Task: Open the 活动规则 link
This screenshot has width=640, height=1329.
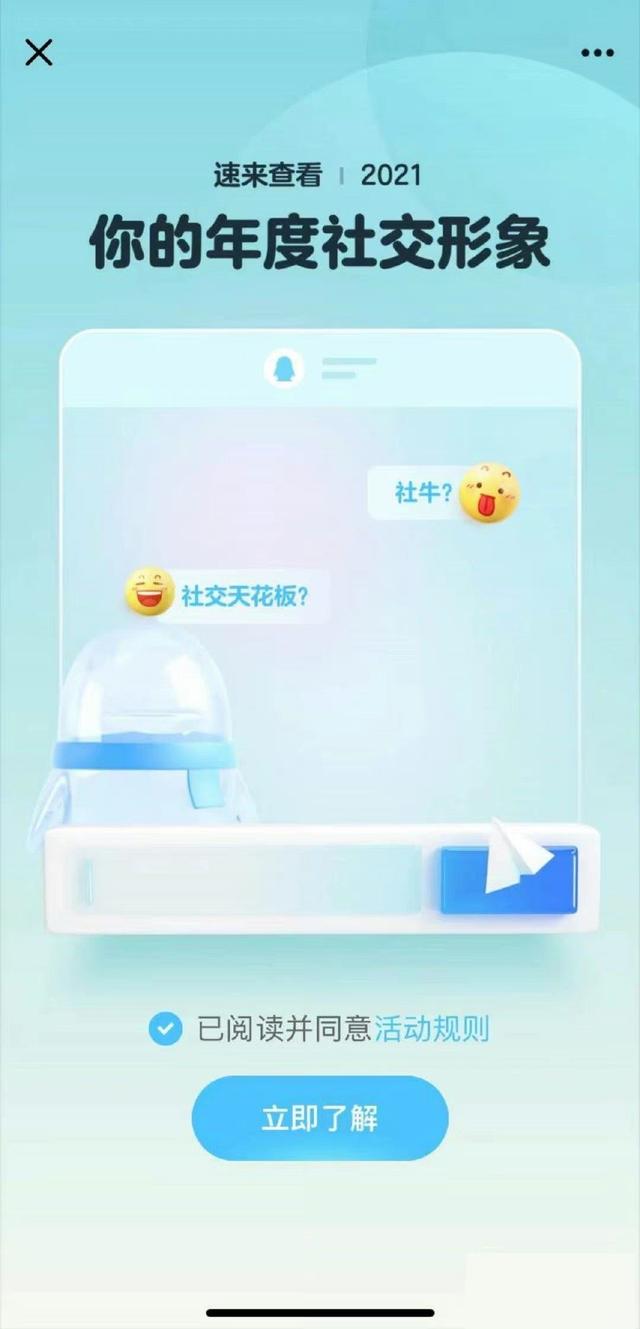Action: point(431,1029)
